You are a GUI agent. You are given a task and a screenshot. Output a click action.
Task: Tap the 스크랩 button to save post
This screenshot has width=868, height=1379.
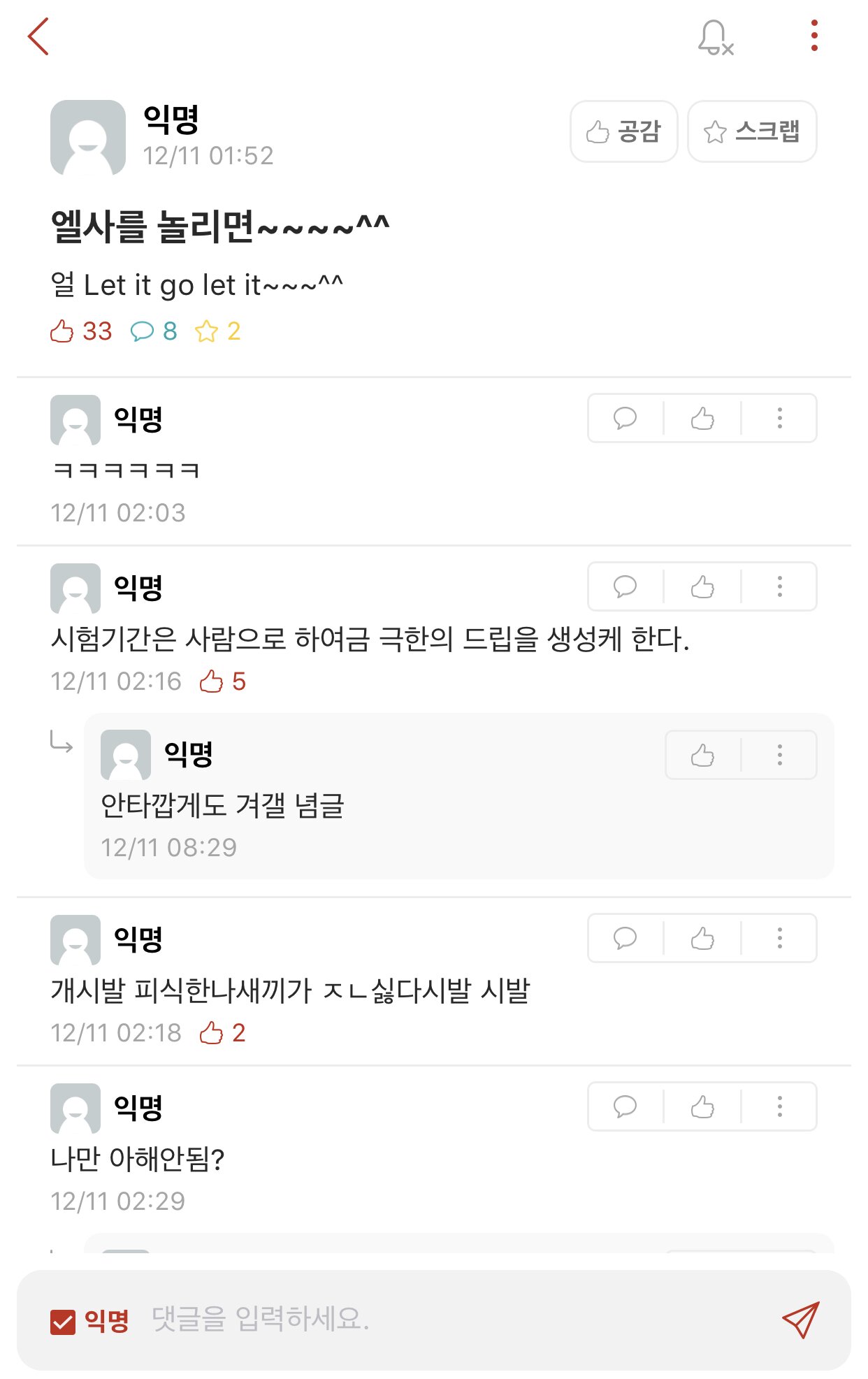[x=752, y=131]
